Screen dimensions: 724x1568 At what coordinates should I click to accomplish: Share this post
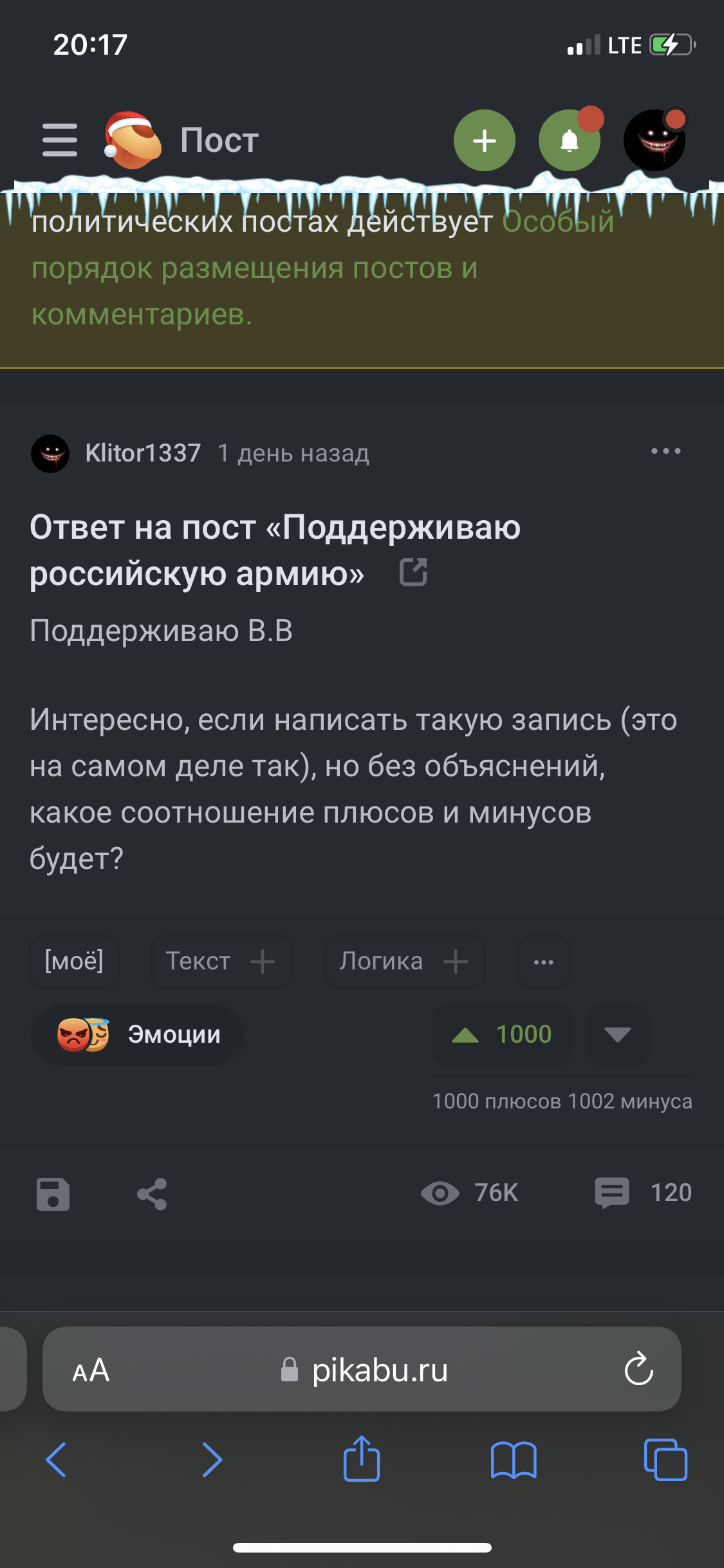(x=152, y=1195)
